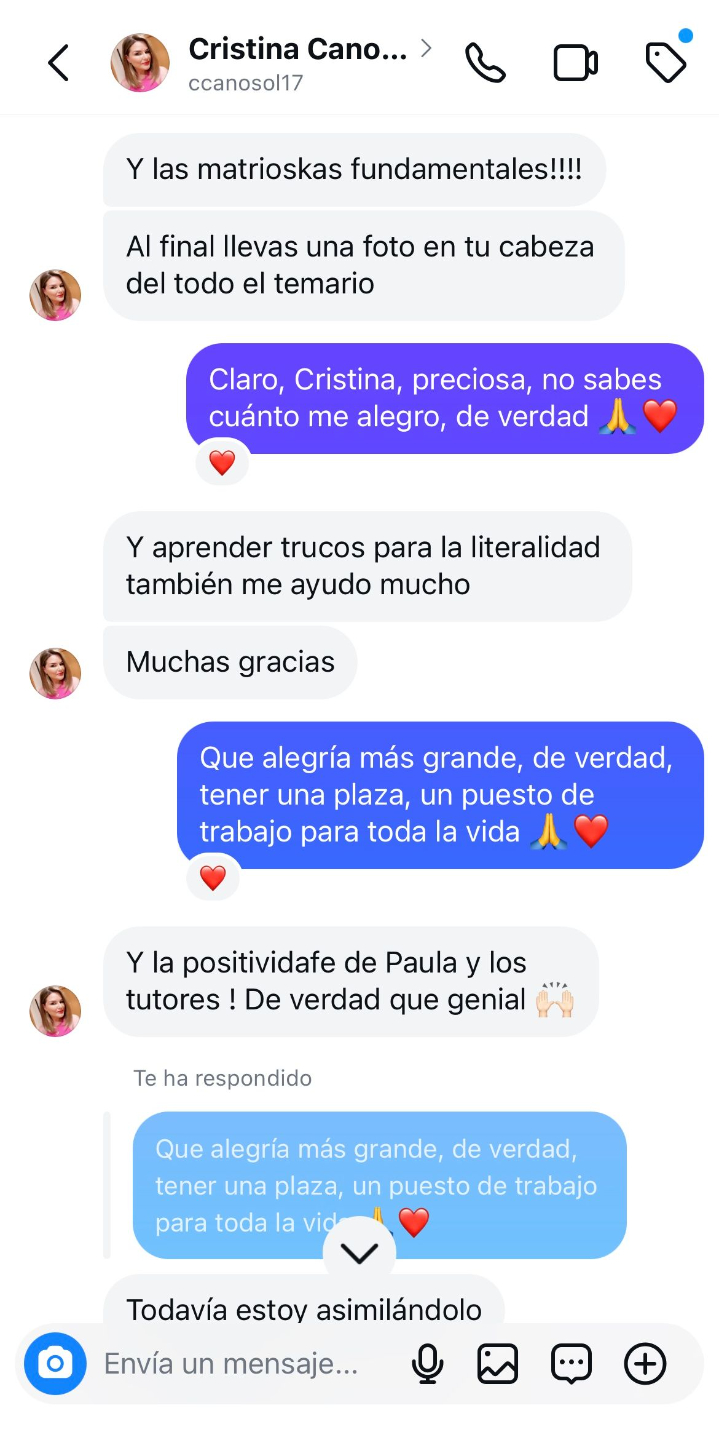Open the saved replies bubble icon
Image resolution: width=719 pixels, height=1440 pixels.
pos(571,1363)
